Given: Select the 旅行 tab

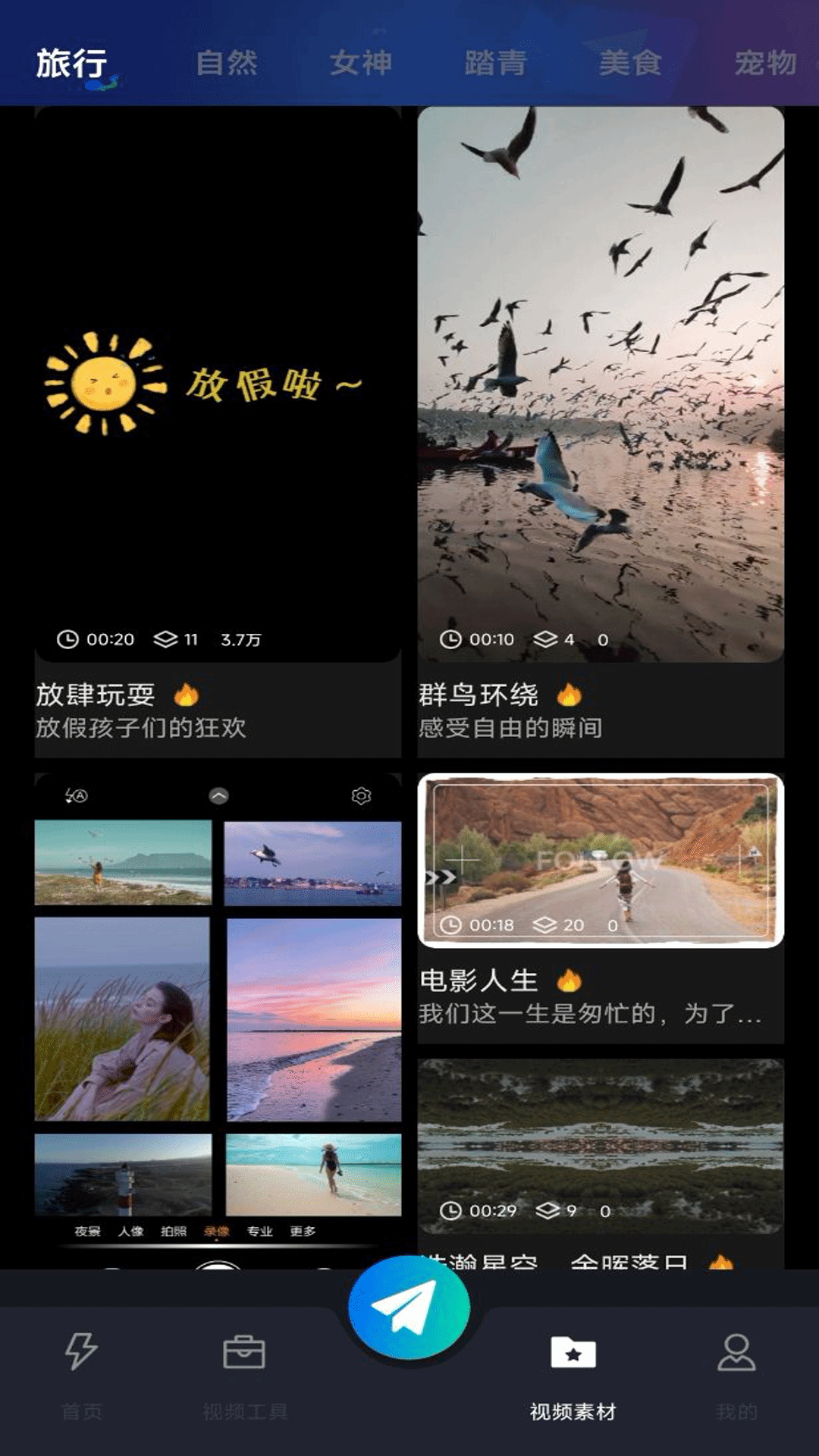Looking at the screenshot, I should 72,63.
